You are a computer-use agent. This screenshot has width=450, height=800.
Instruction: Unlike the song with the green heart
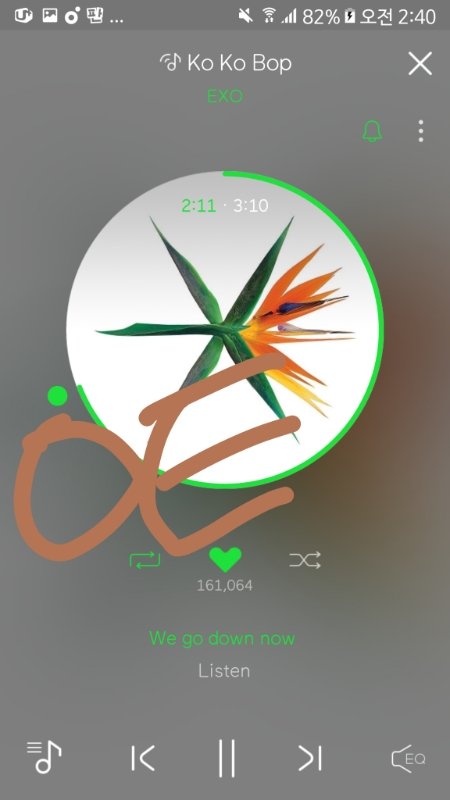point(225,559)
